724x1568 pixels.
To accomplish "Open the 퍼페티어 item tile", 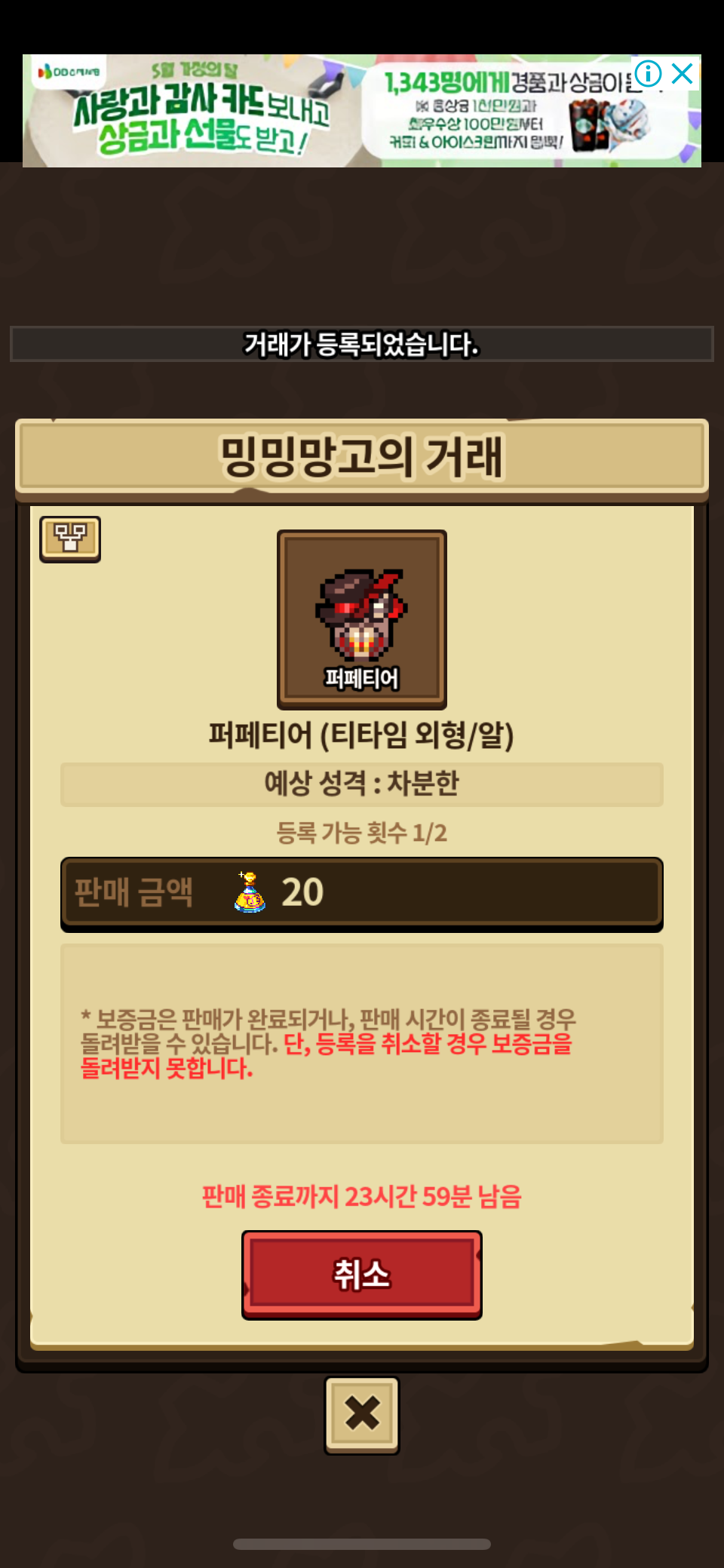I will pos(362,619).
